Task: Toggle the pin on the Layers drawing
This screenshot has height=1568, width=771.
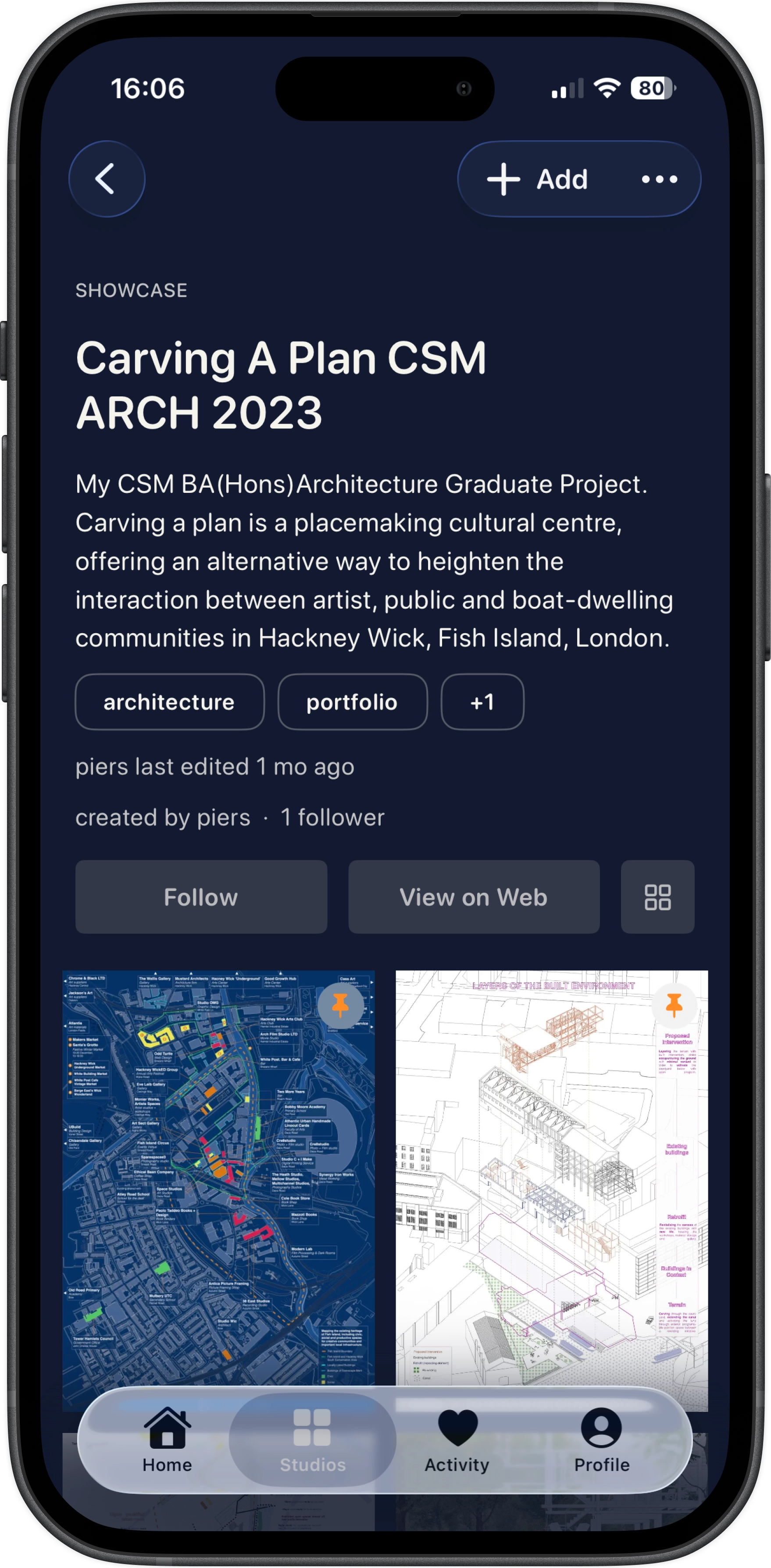Action: click(674, 1005)
